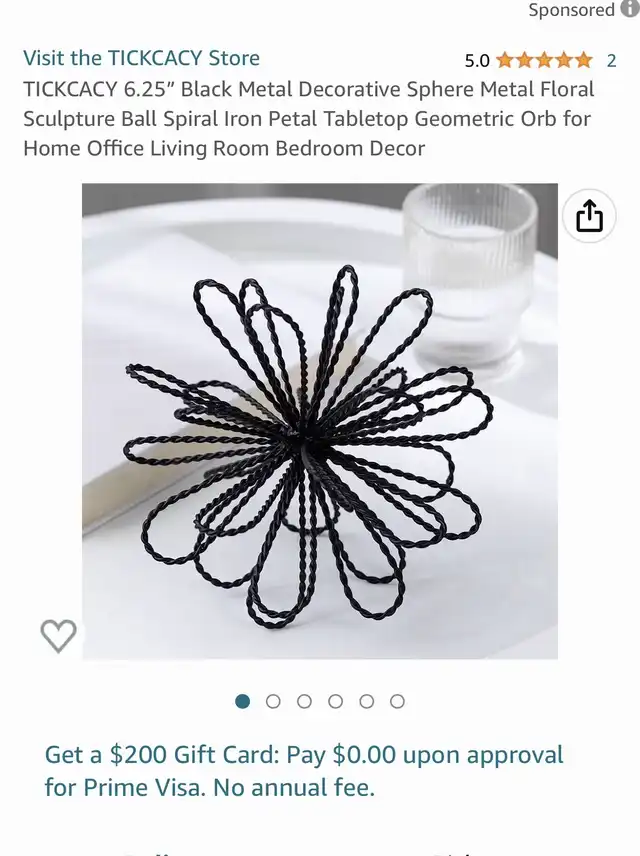
Task: Jump to the last image dot
Action: pos(397,701)
